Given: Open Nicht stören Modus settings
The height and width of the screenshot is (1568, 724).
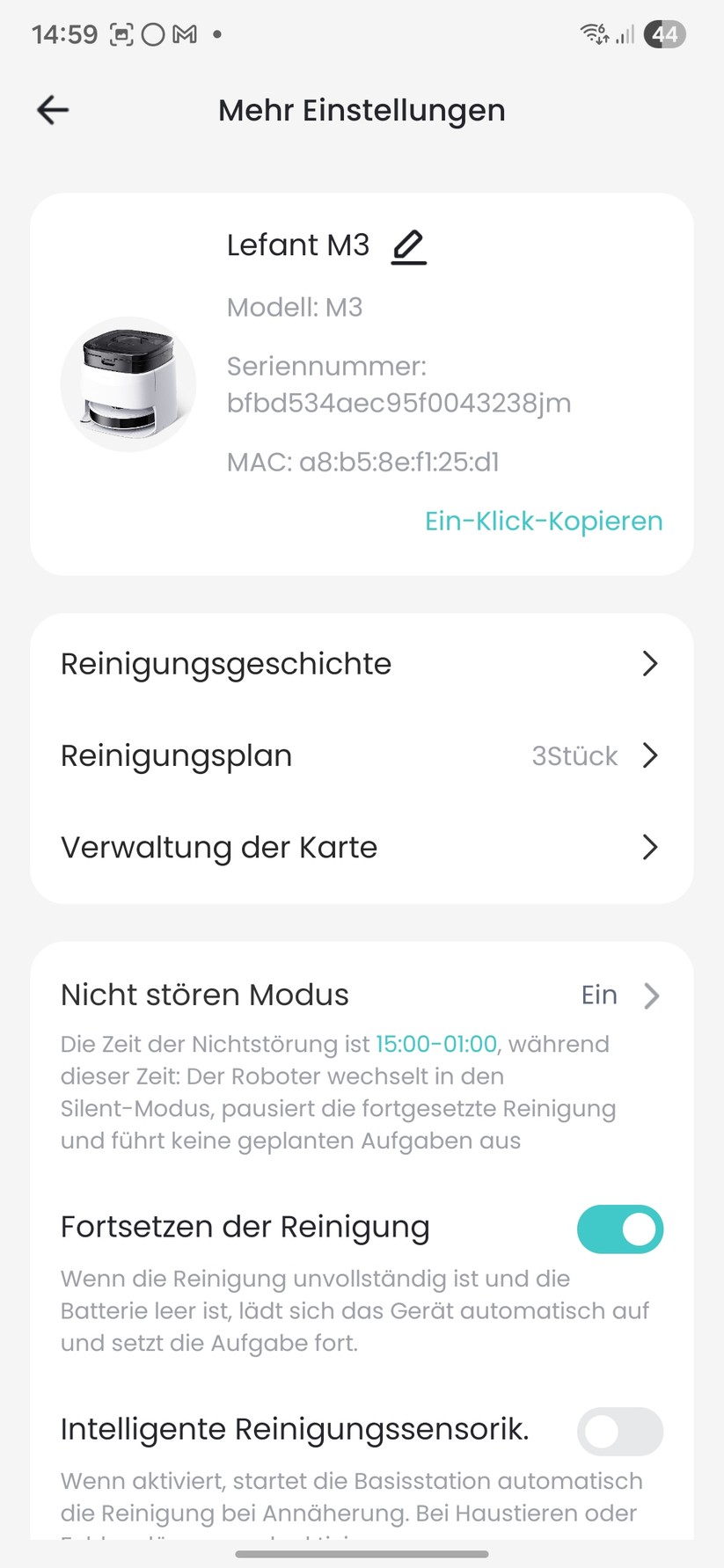Looking at the screenshot, I should tap(650, 995).
